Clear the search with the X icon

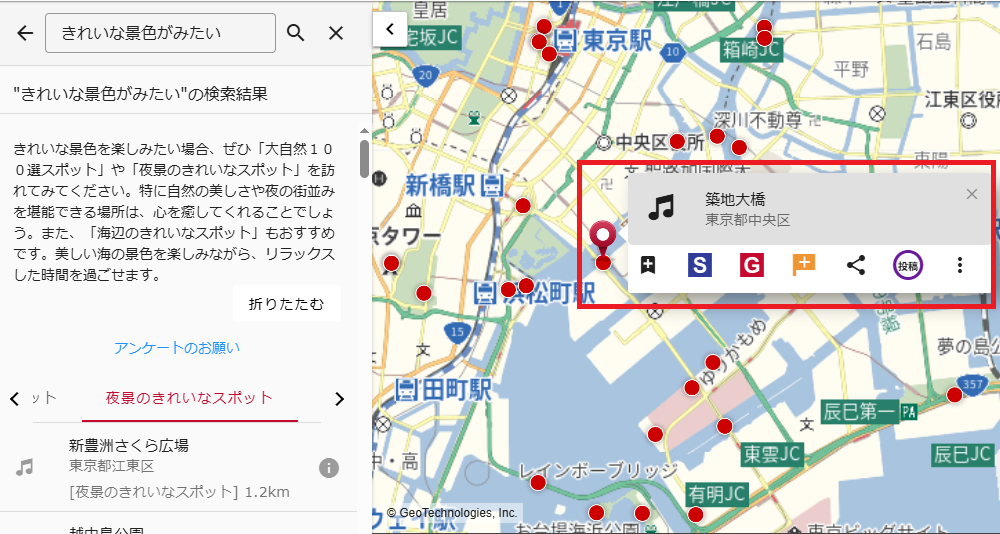coord(336,33)
